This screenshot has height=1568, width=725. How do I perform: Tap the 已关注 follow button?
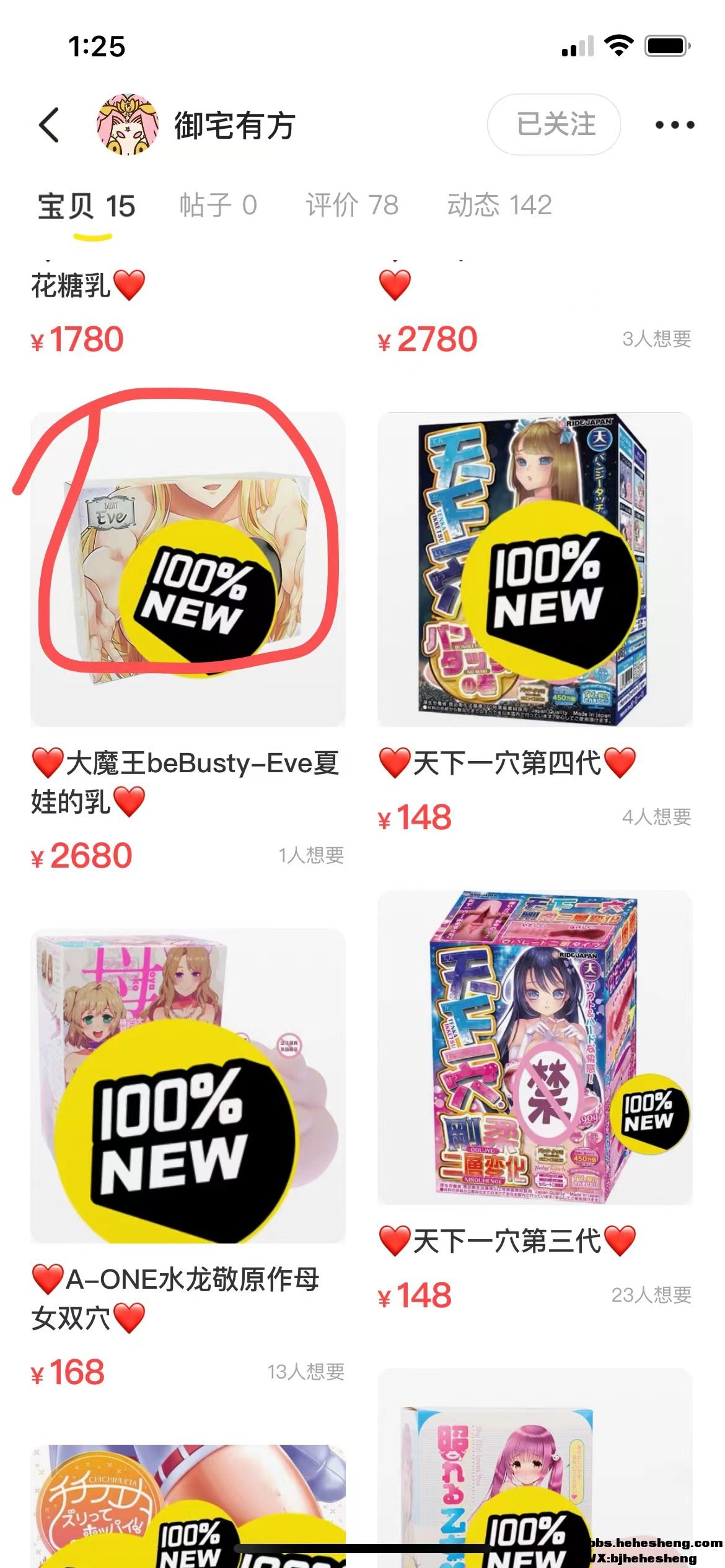click(x=554, y=124)
